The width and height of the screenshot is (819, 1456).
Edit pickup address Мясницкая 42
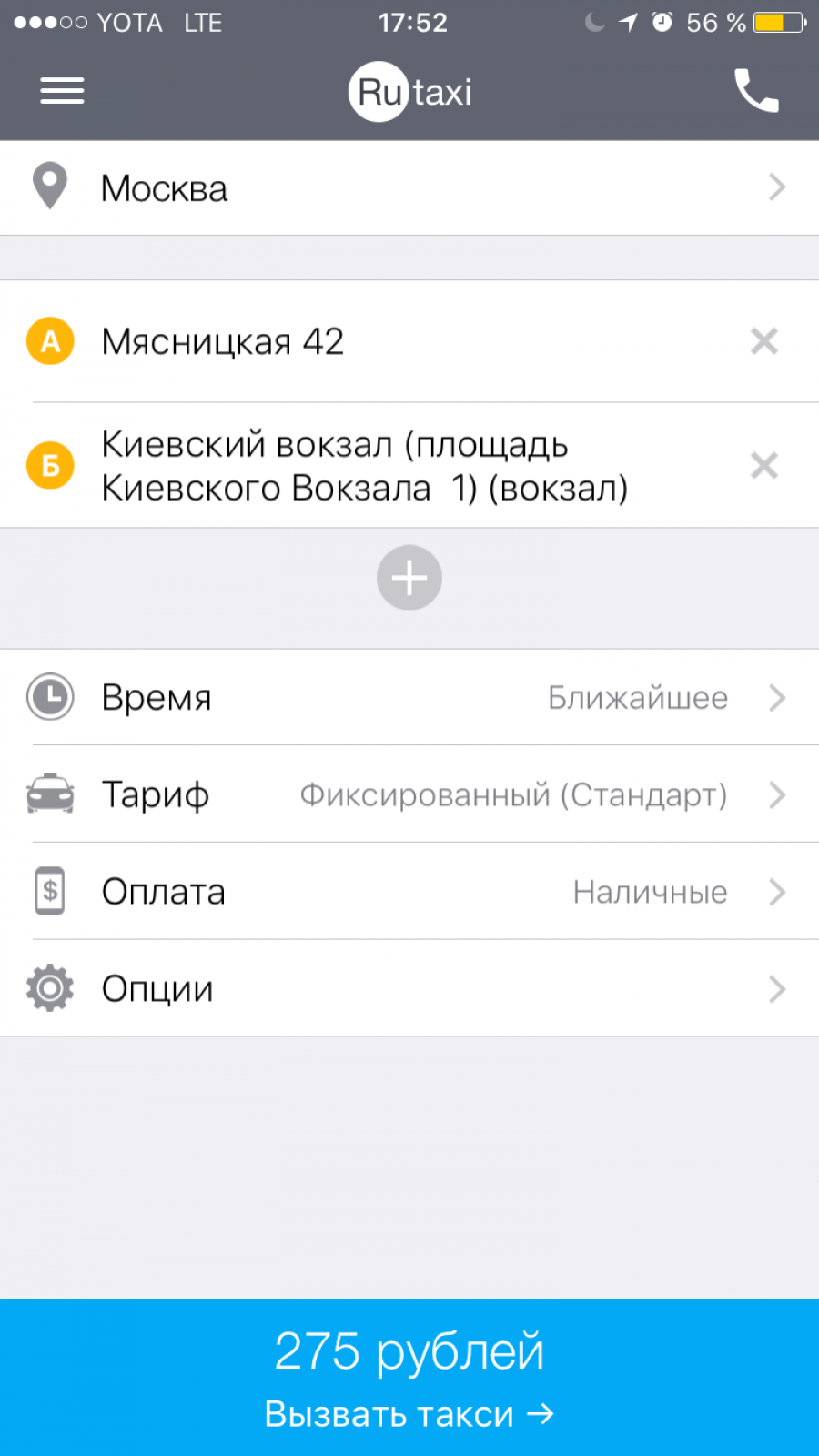364,342
